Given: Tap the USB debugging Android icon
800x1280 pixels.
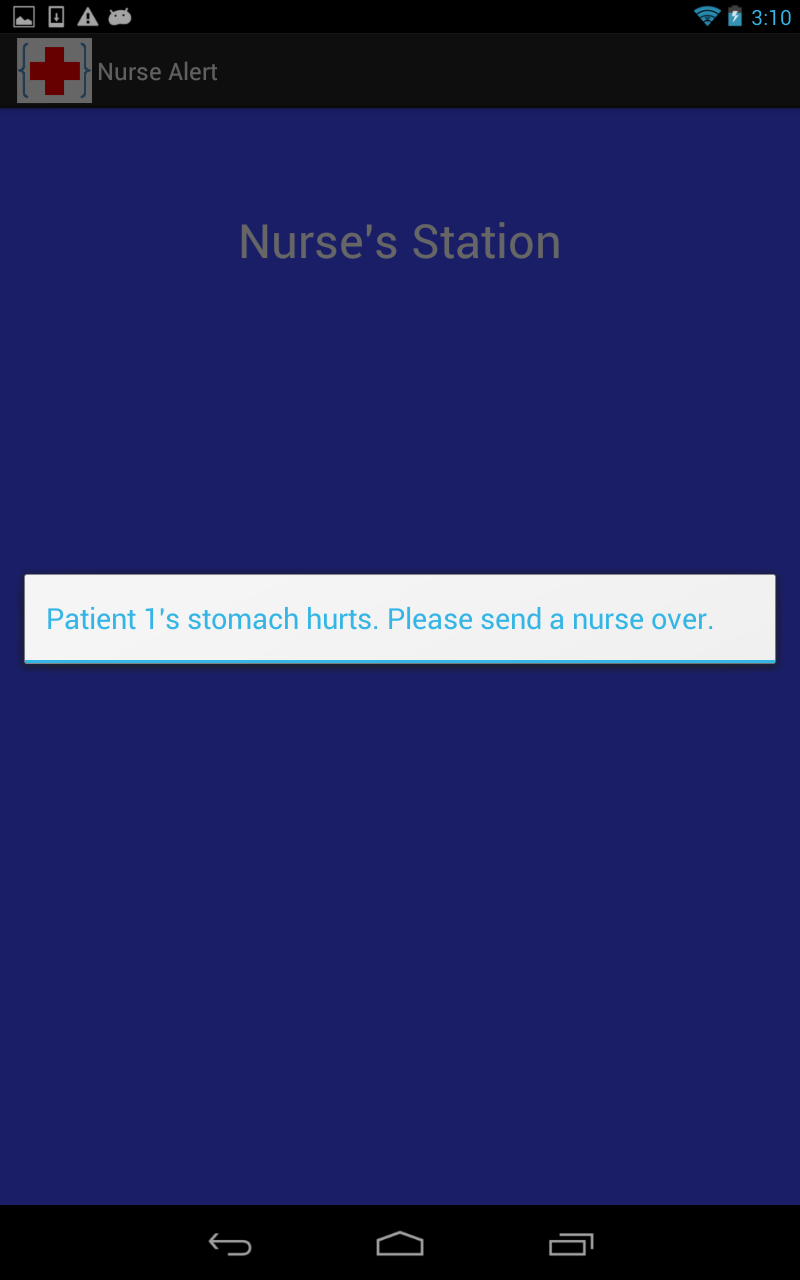Looking at the screenshot, I should [120, 16].
